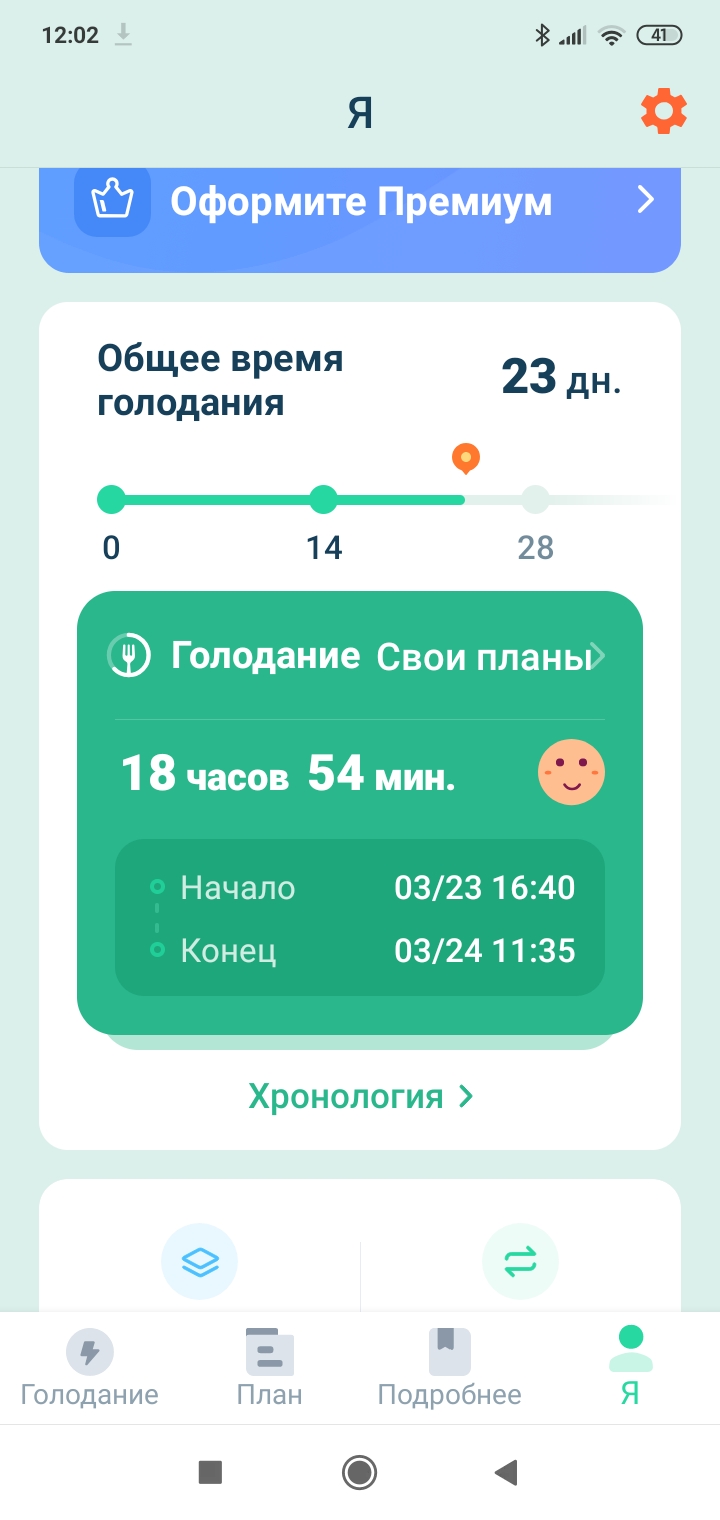Tap the green swap arrows icon
The width and height of the screenshot is (720, 1520).
pyautogui.click(x=520, y=1262)
